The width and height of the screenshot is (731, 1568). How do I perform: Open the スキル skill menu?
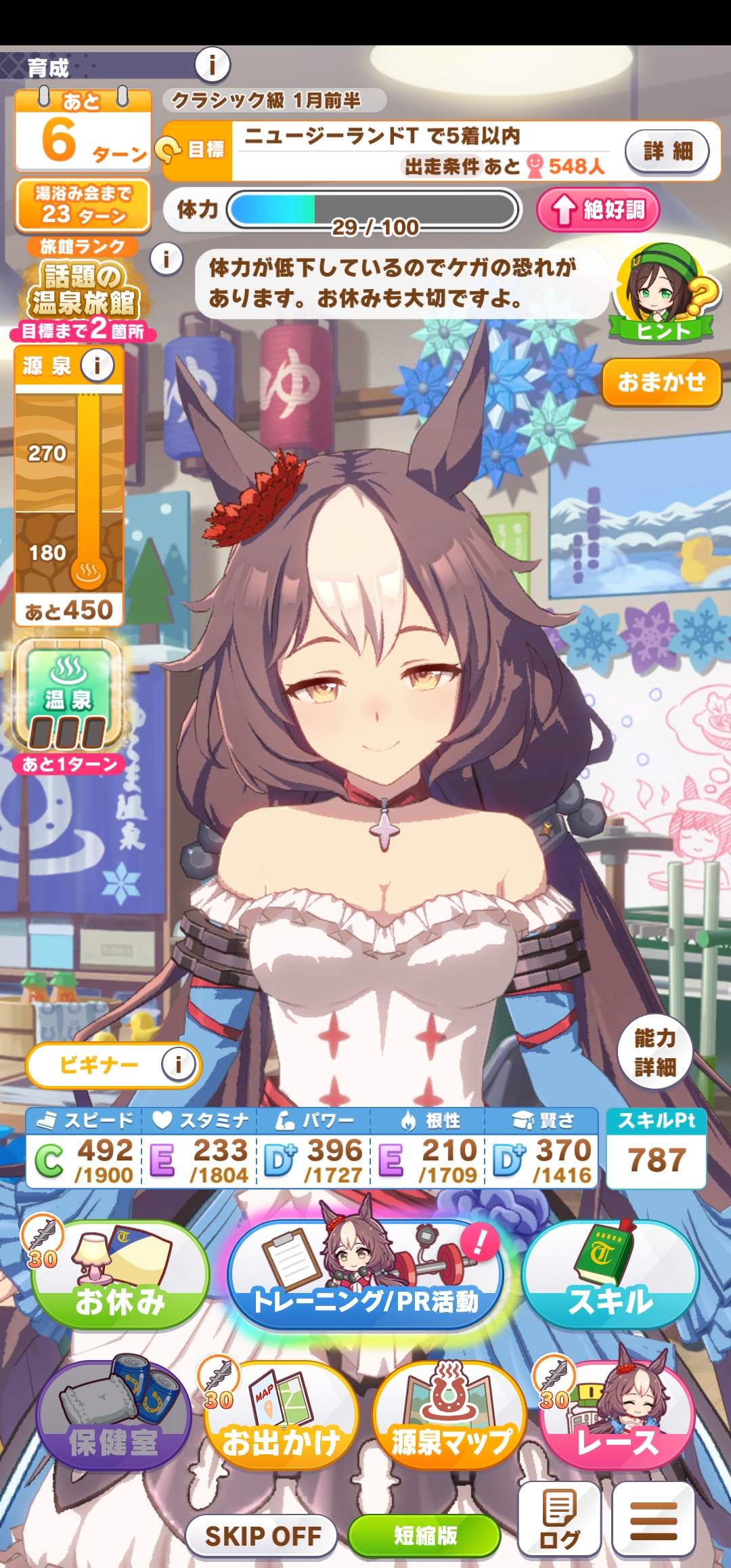(x=611, y=1276)
